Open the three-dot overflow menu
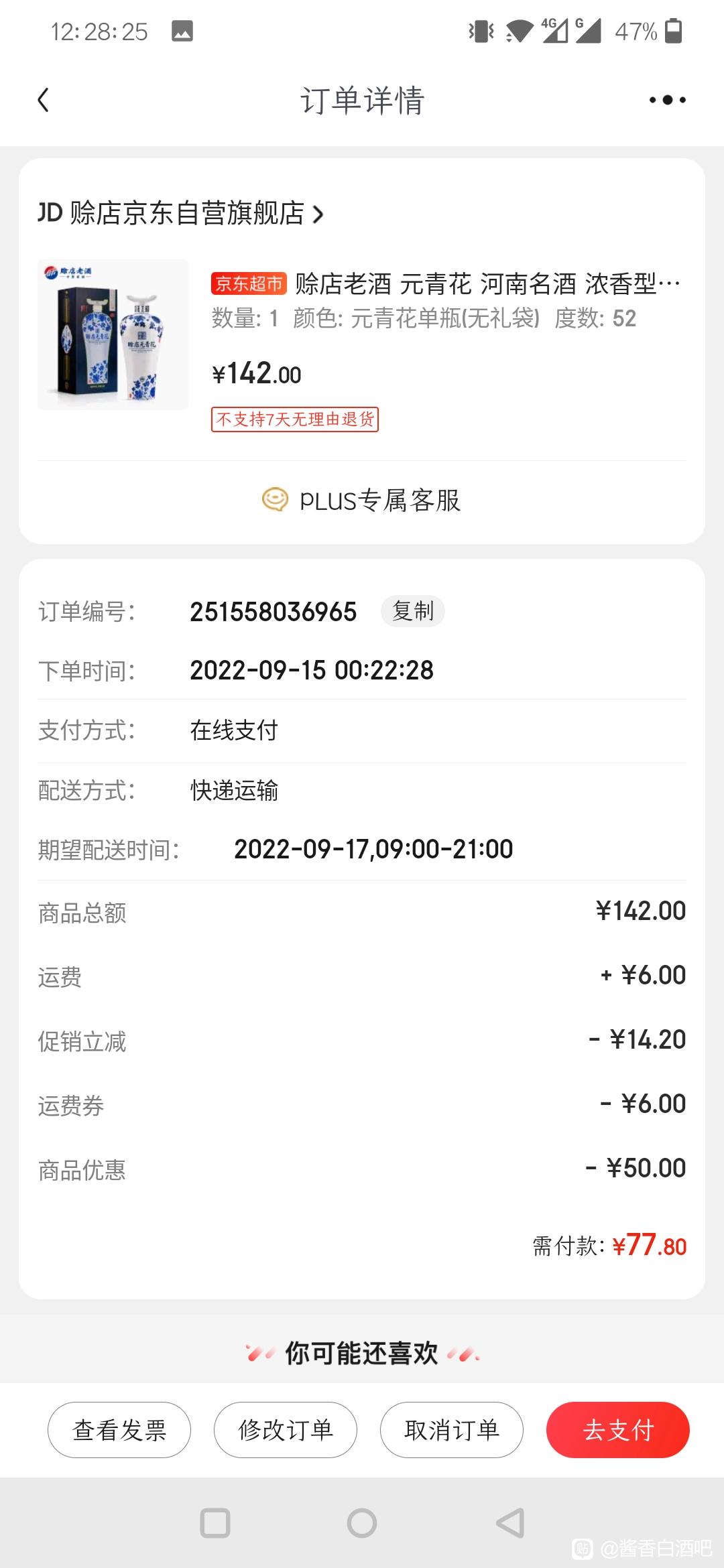Screen dimensions: 724x1568 coord(667,101)
